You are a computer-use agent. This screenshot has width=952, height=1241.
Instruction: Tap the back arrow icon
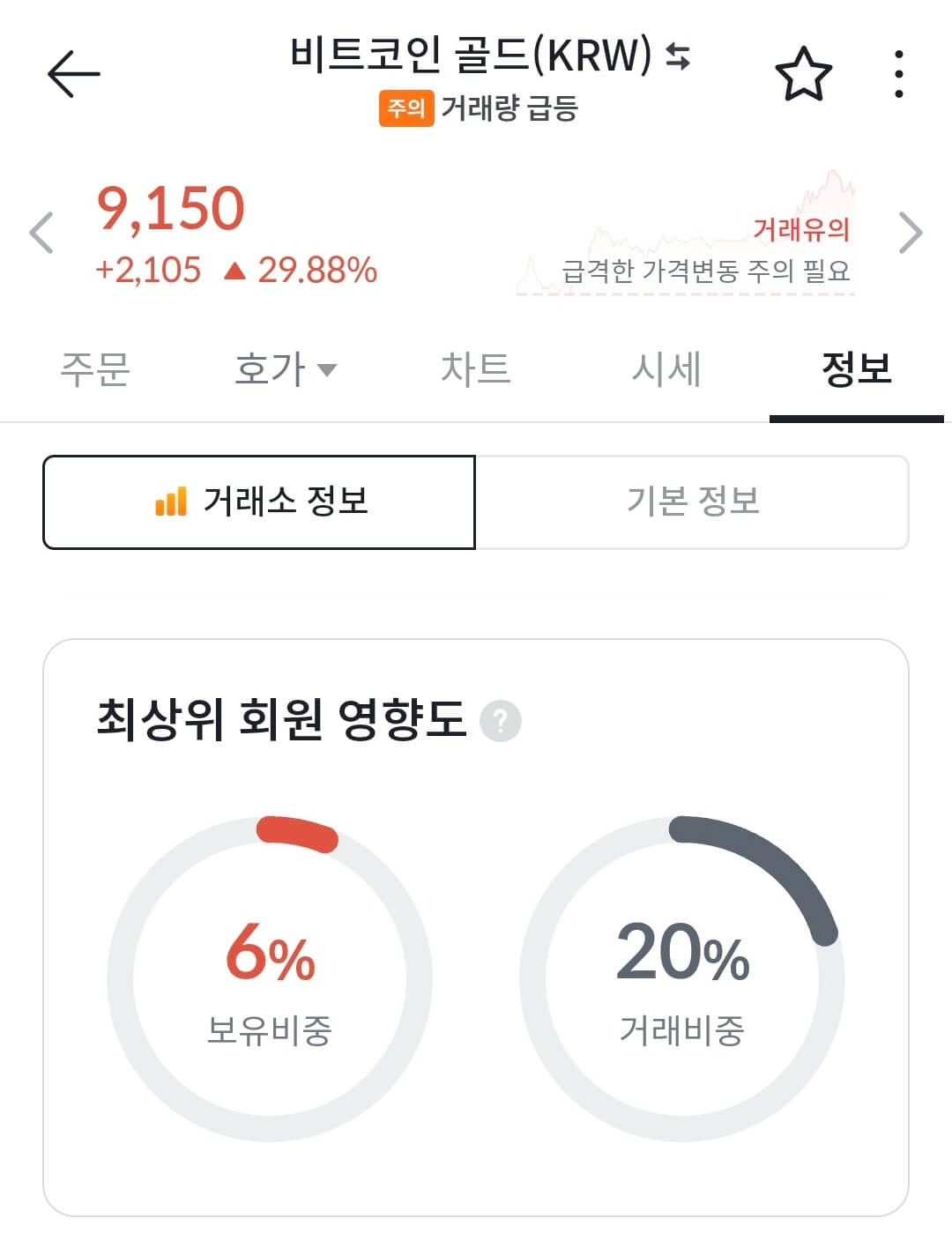74,72
